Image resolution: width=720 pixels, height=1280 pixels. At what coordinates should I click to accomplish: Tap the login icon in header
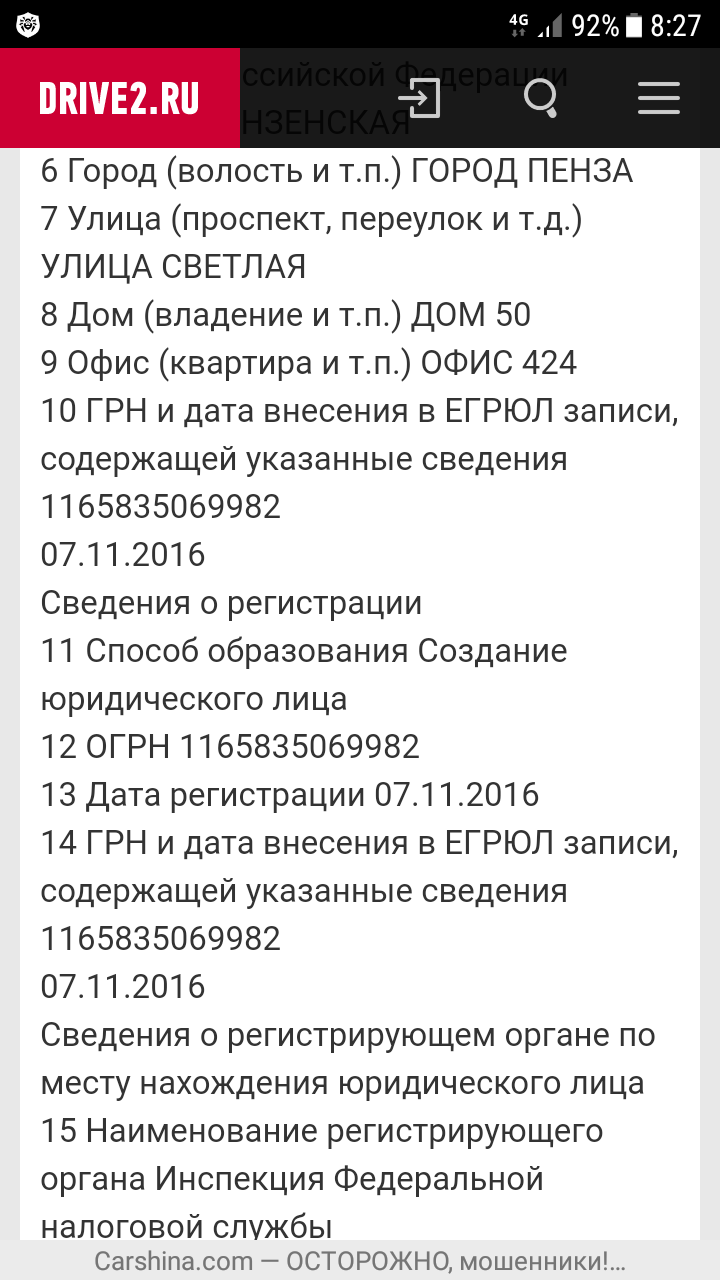tap(419, 98)
